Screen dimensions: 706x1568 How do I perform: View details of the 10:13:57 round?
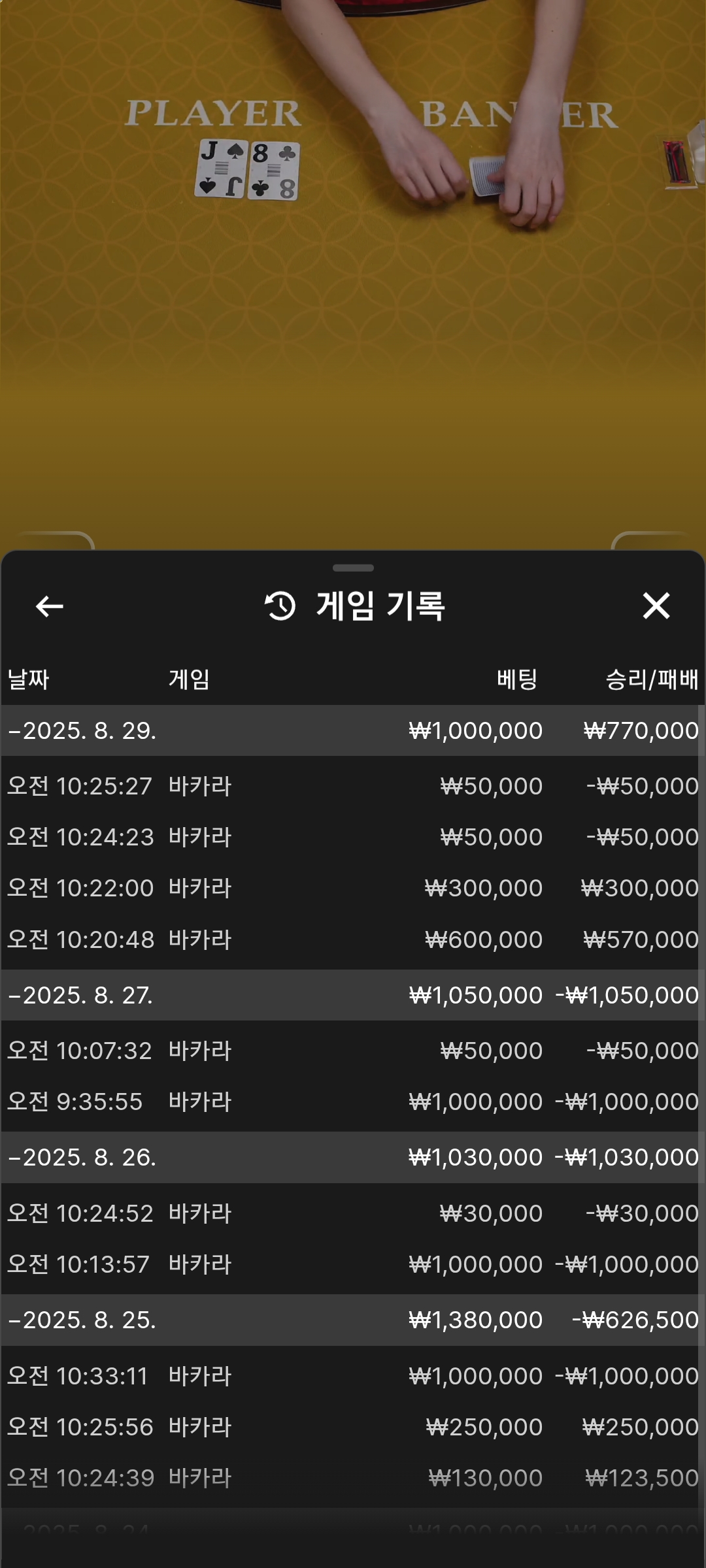point(353,1264)
